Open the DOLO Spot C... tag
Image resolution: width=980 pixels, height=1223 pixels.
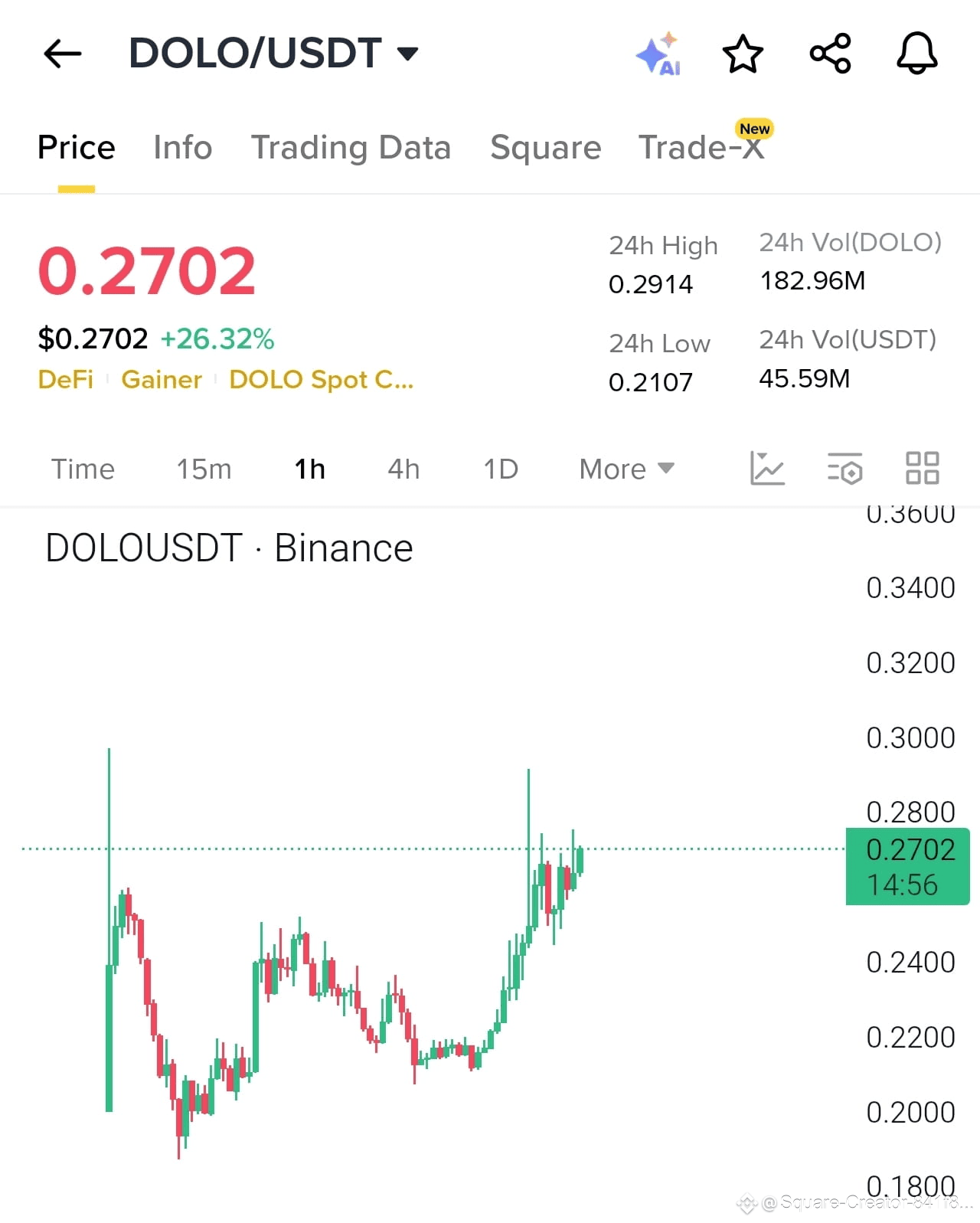click(321, 380)
